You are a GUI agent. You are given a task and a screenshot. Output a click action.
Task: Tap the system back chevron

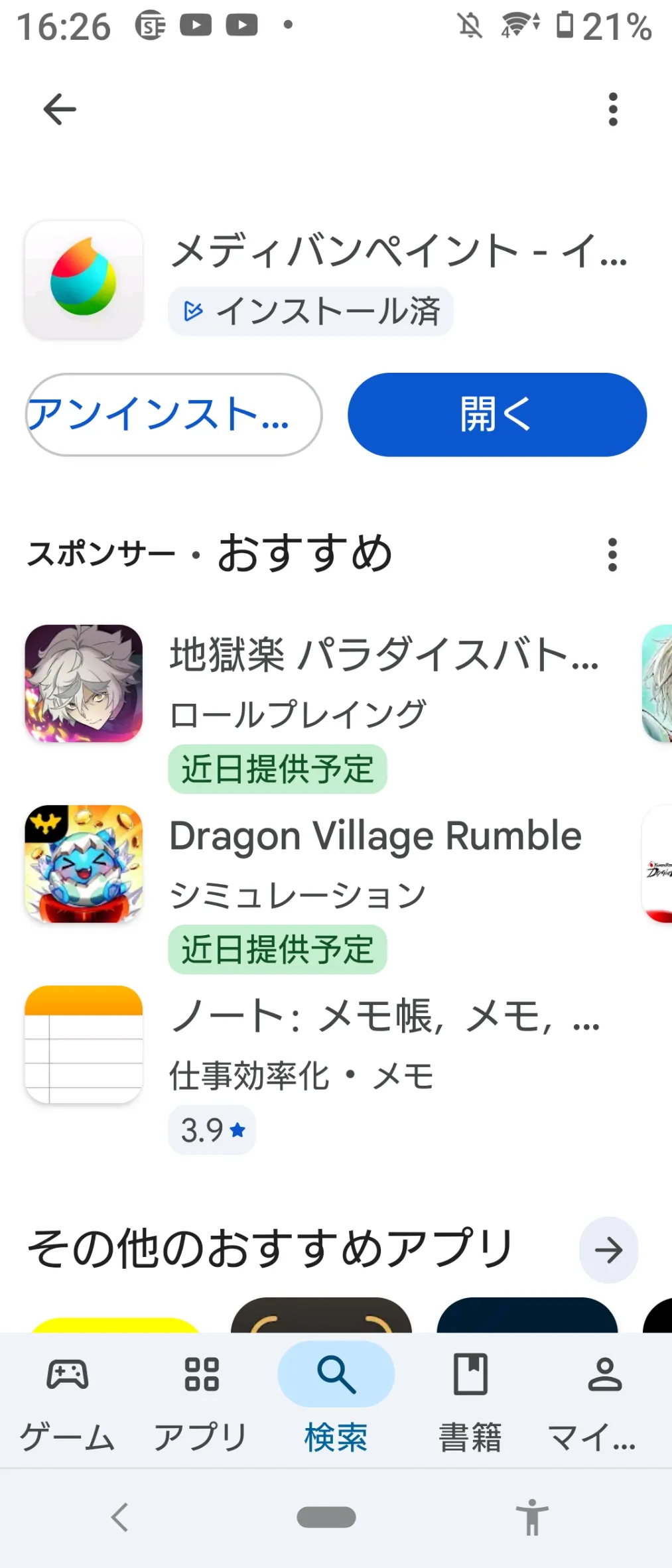[120, 1517]
